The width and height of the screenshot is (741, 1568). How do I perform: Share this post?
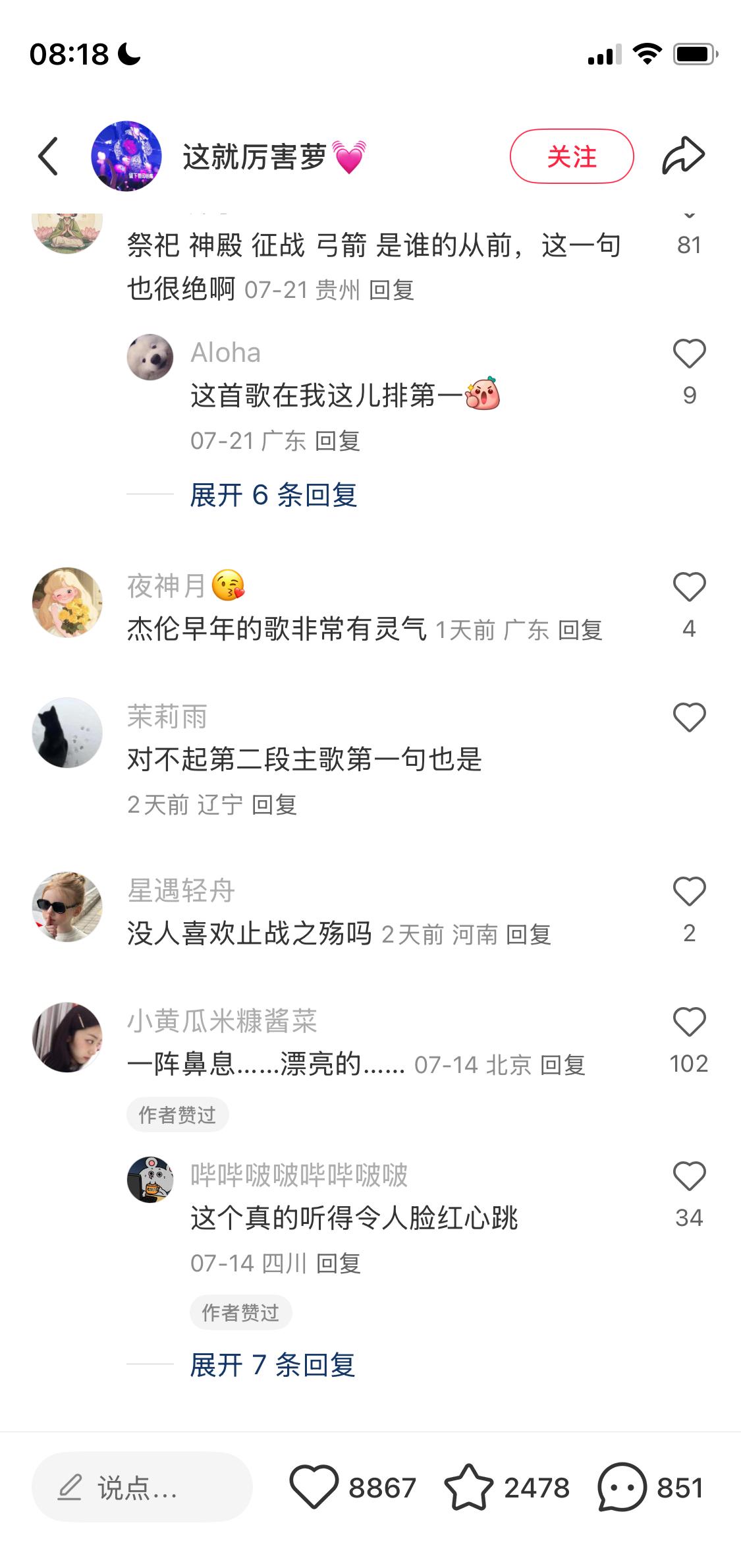point(683,156)
